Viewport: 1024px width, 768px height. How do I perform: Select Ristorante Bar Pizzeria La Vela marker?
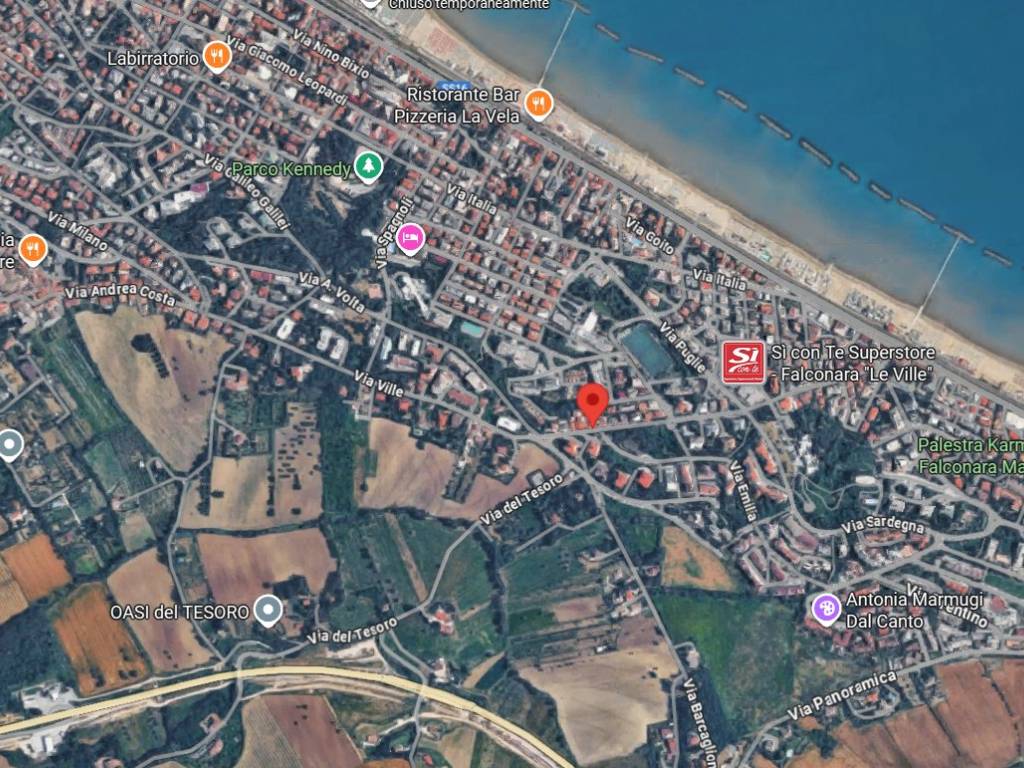pyautogui.click(x=539, y=102)
